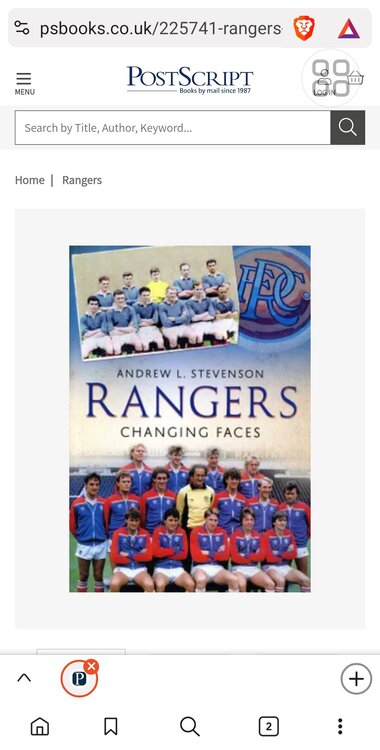Viewport: 380px width, 750px height.
Task: Open the Rangers book cover image
Action: pos(190,419)
